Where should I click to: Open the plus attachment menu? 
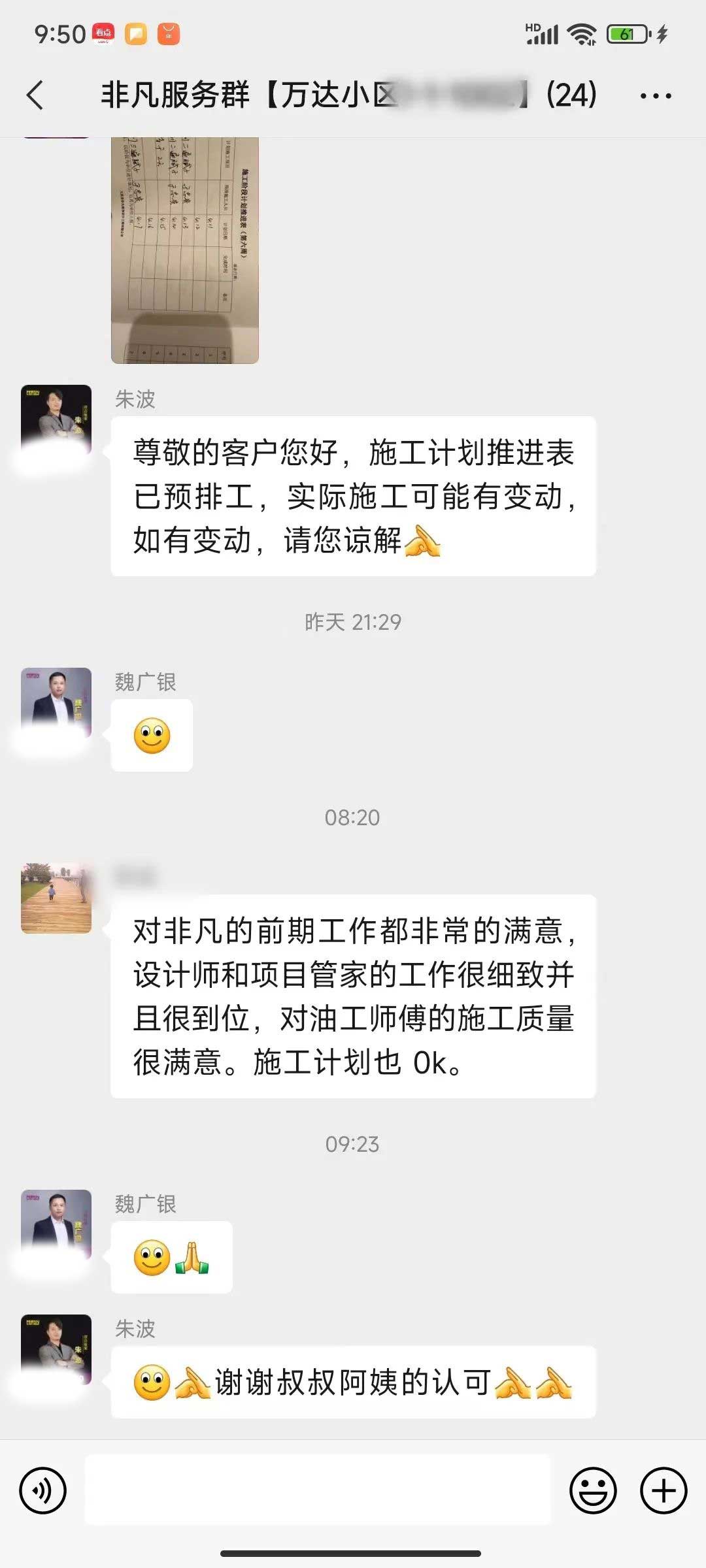pyautogui.click(x=664, y=1490)
